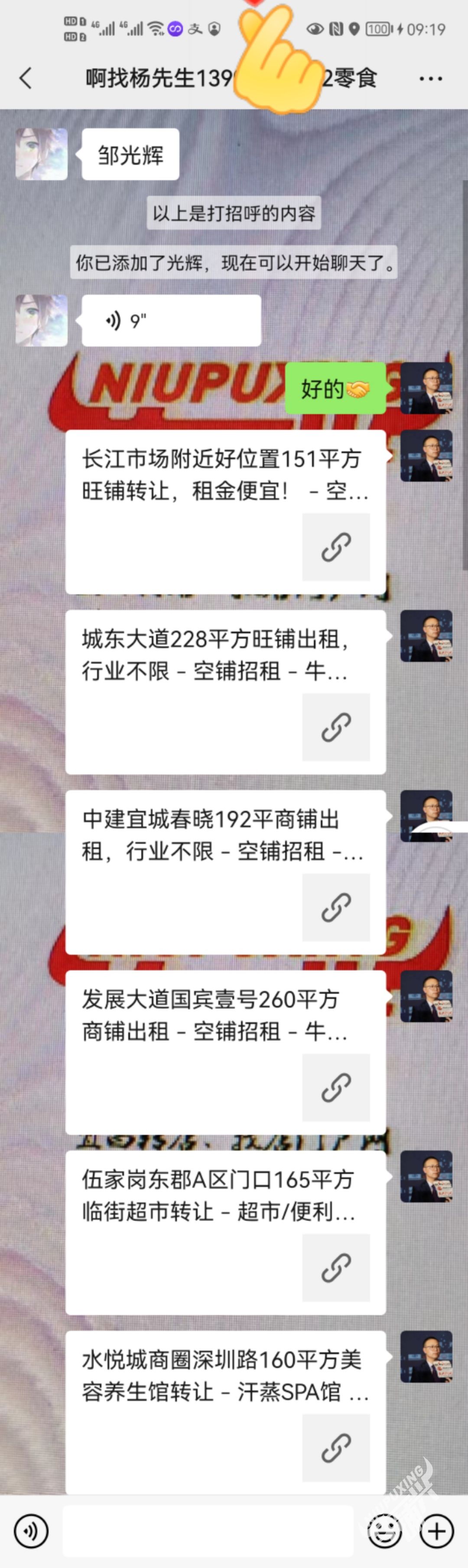Open the chat overflow menu

[430, 78]
